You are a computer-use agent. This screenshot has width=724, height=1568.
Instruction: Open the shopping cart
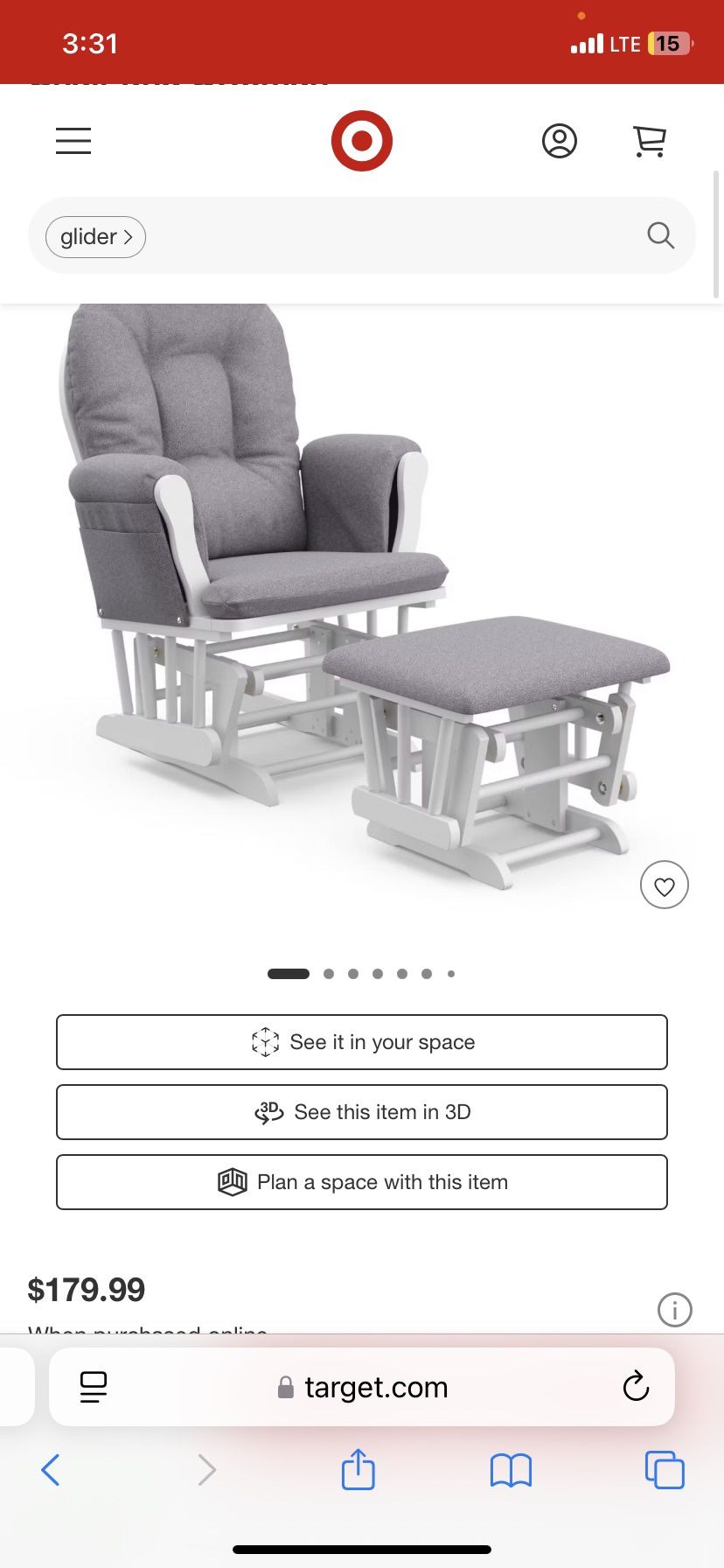click(650, 141)
